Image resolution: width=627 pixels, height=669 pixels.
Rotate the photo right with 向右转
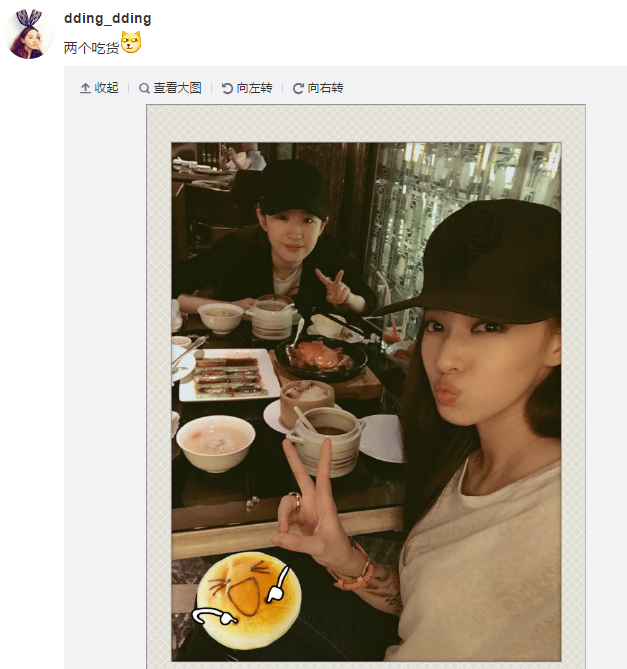(318, 88)
